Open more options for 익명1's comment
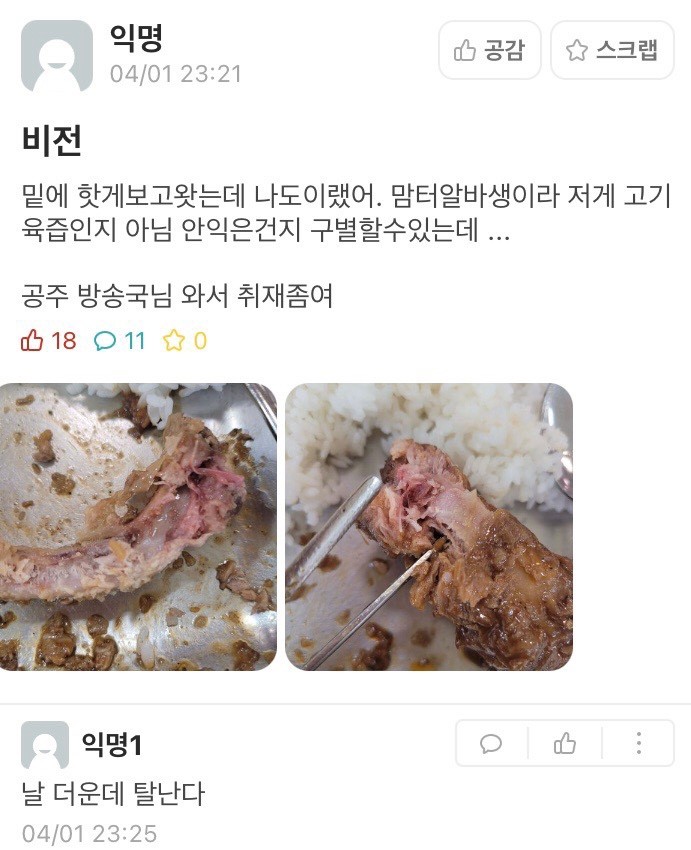 coord(638,743)
